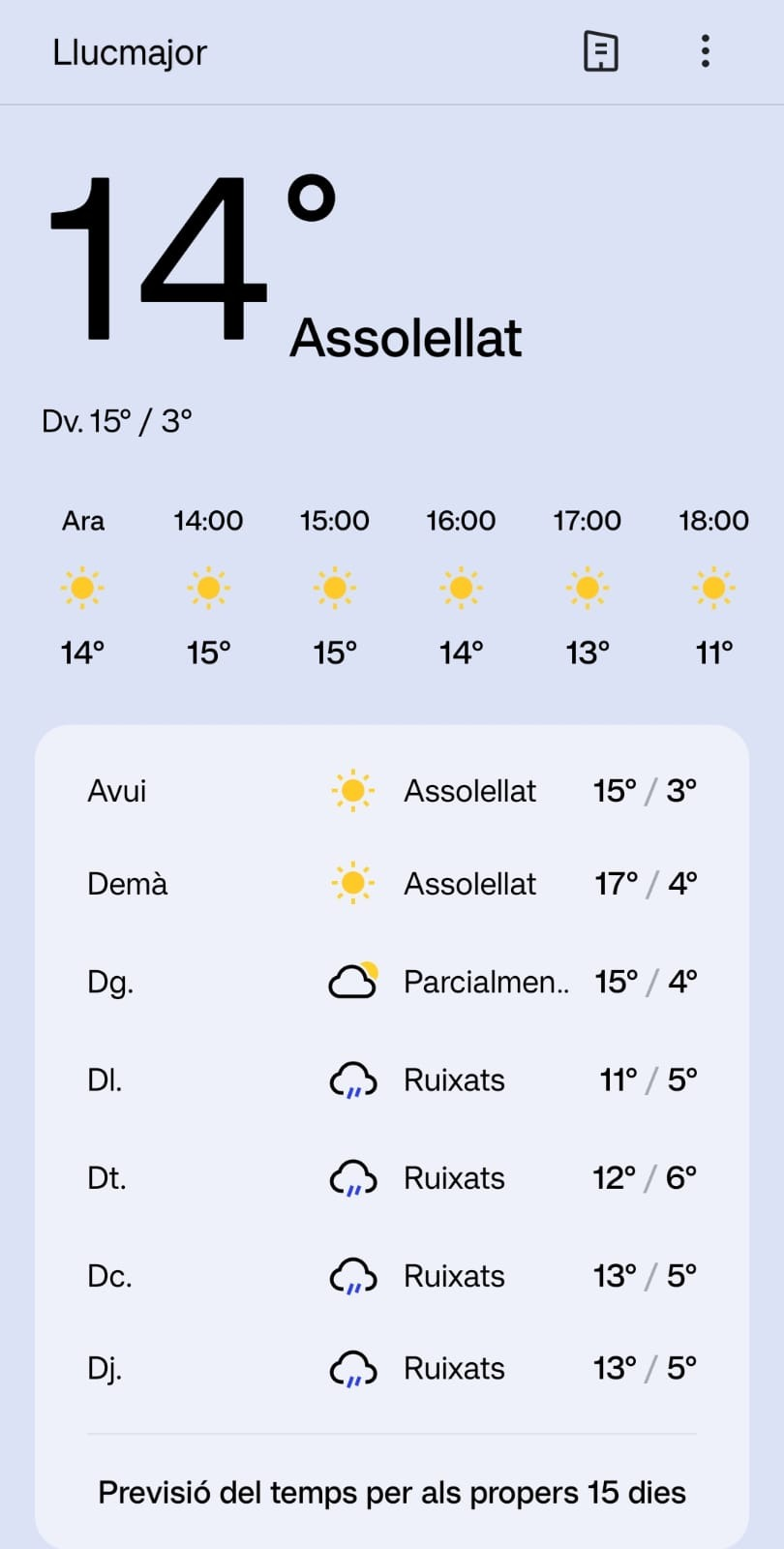This screenshot has height=1549, width=784.
Task: Open the Dl. forecast row
Action: tap(392, 1079)
